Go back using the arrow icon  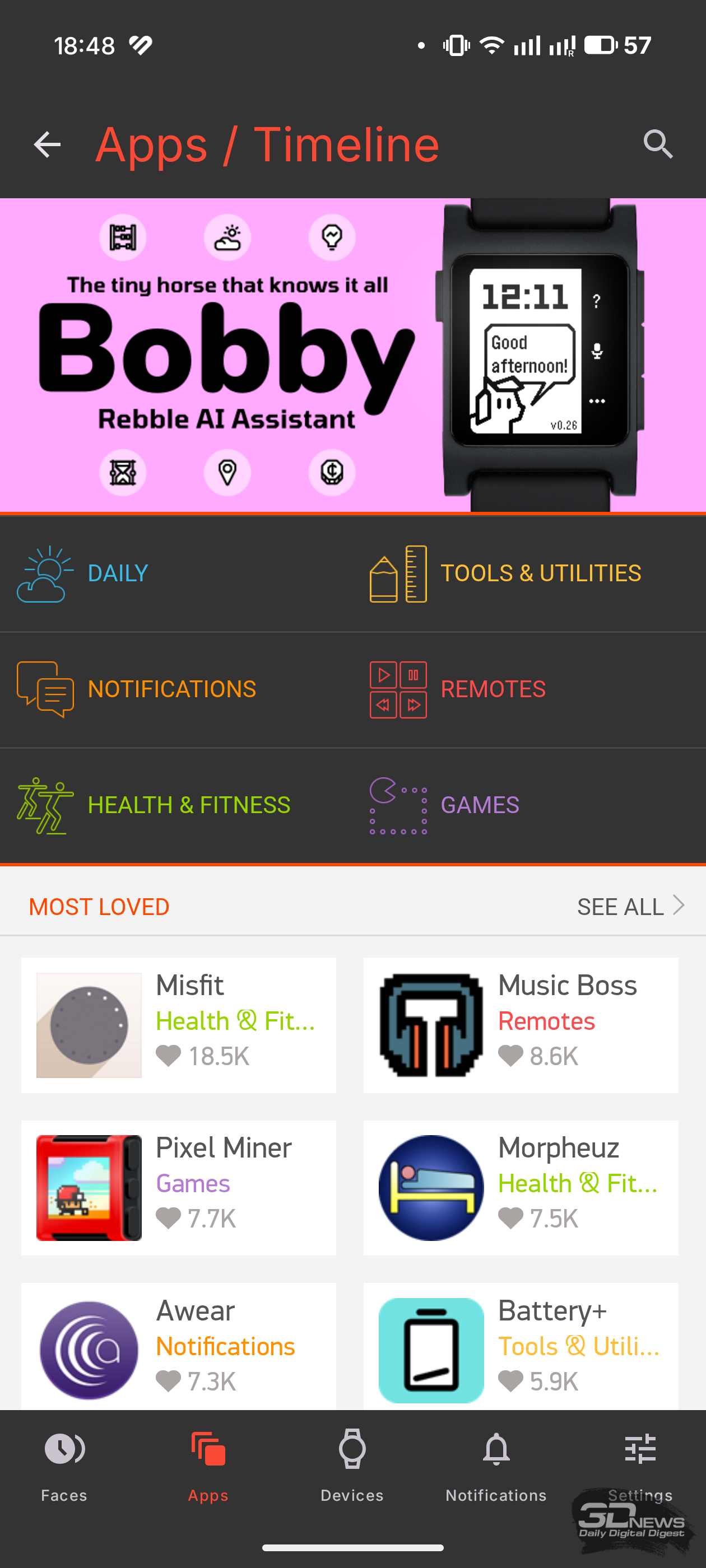click(47, 144)
